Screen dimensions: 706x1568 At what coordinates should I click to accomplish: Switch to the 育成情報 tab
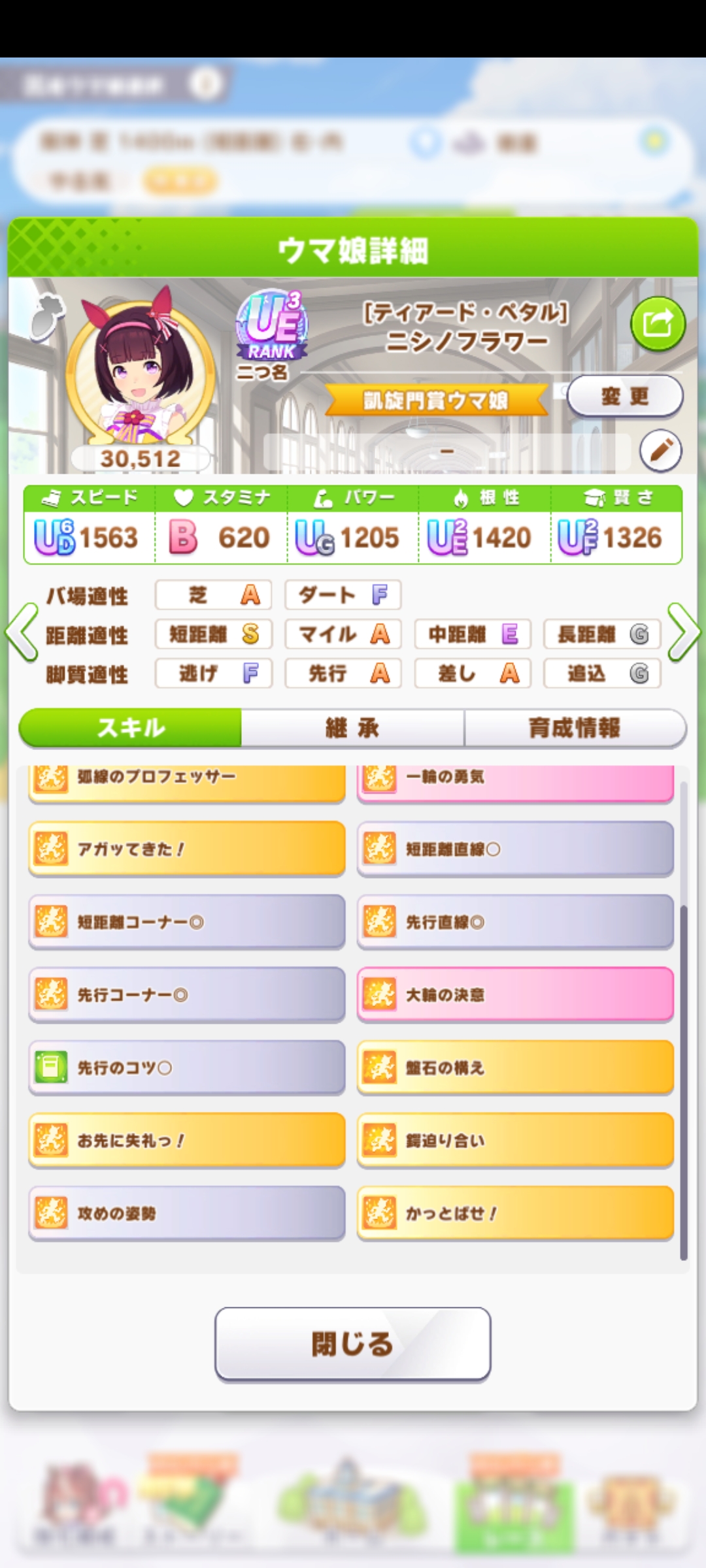[574, 728]
